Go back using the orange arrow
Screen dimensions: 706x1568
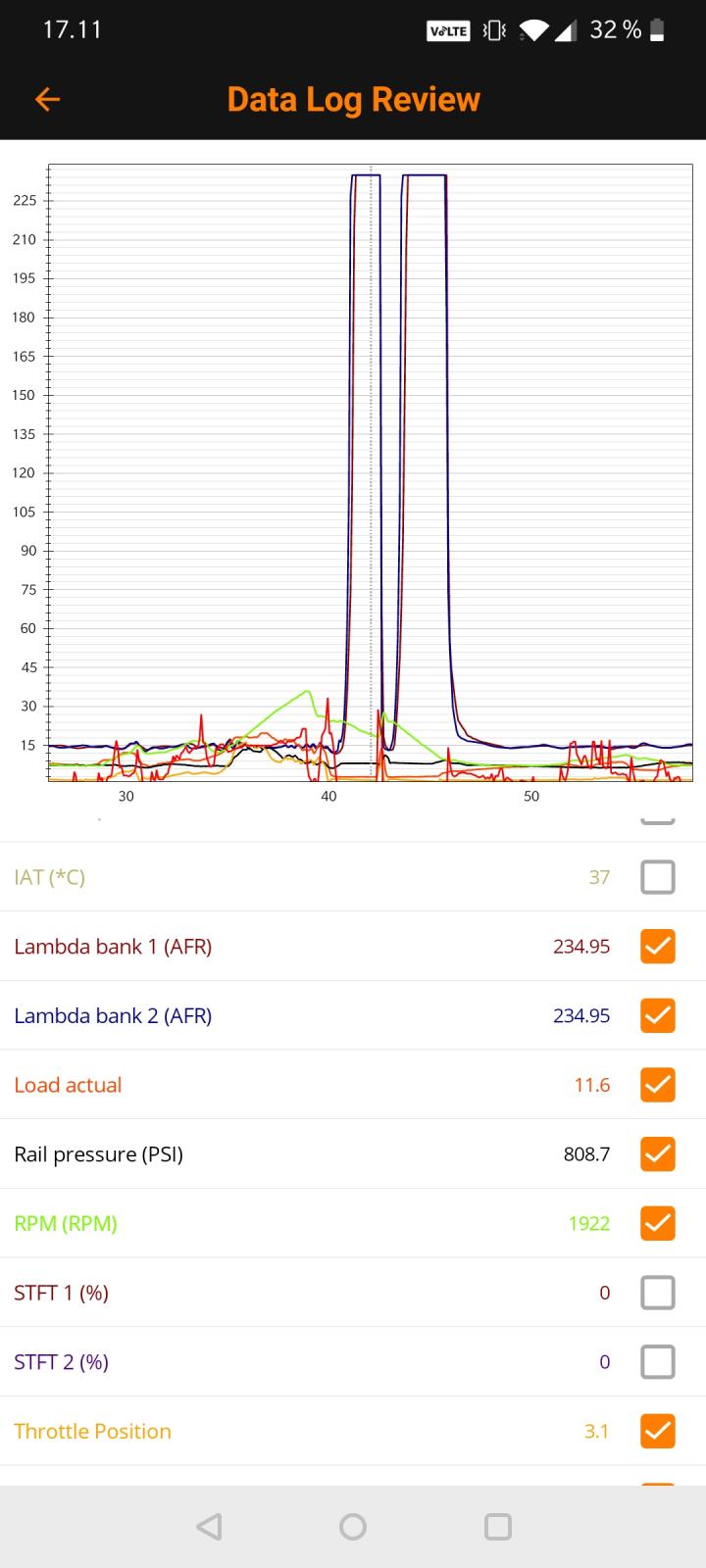click(x=47, y=99)
